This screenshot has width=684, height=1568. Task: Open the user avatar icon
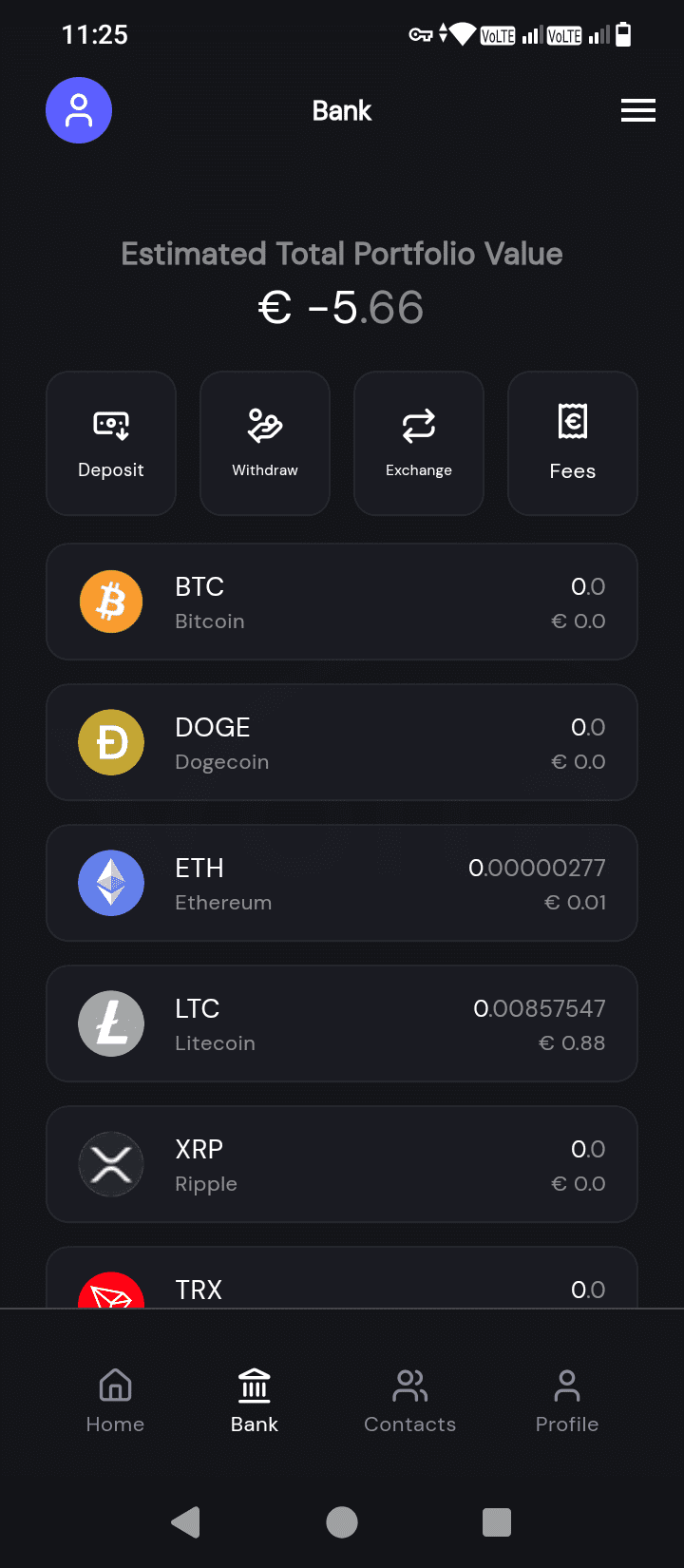pyautogui.click(x=79, y=110)
